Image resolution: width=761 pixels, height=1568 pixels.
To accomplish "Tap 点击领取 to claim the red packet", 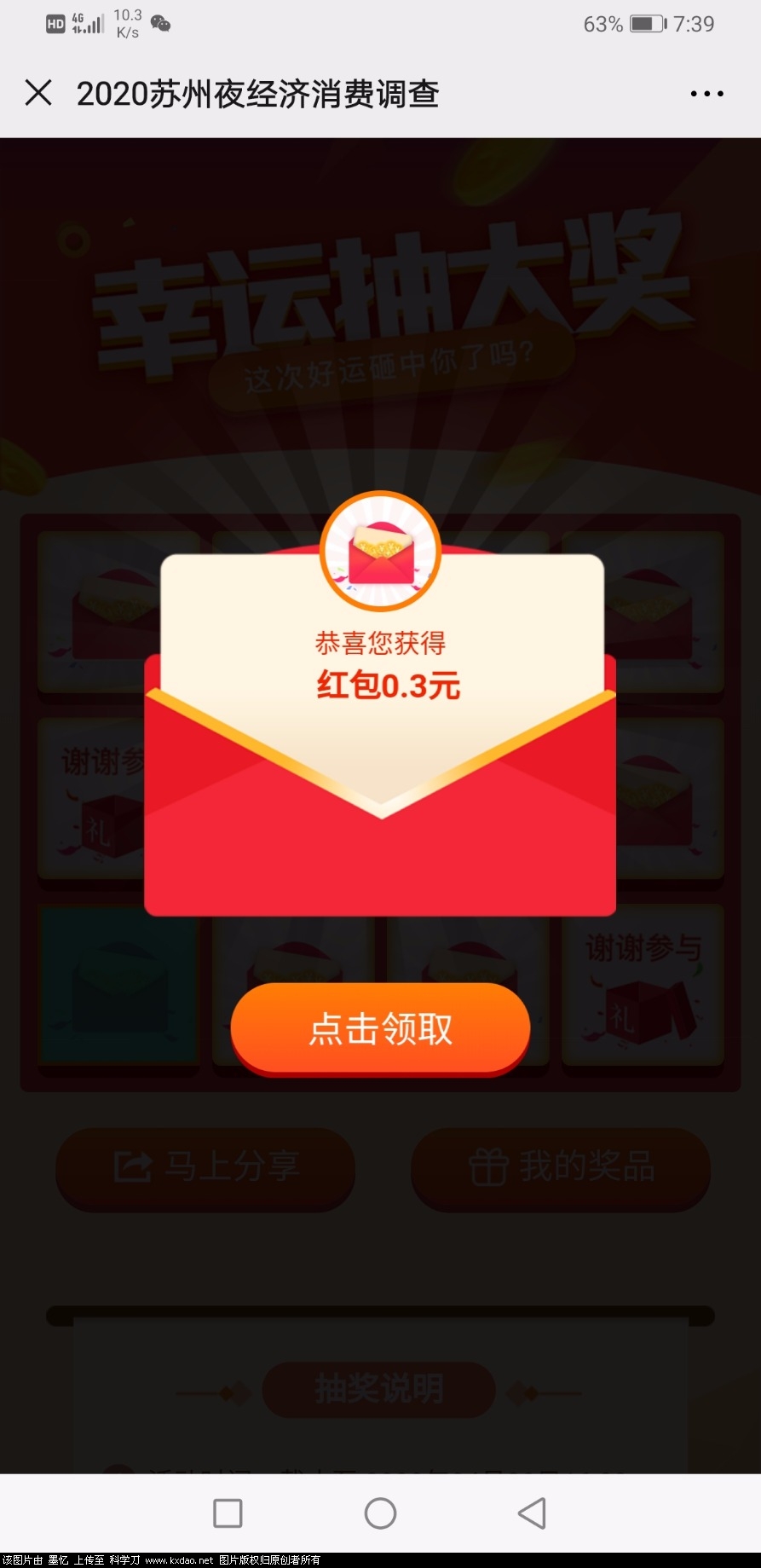I will (x=380, y=1028).
